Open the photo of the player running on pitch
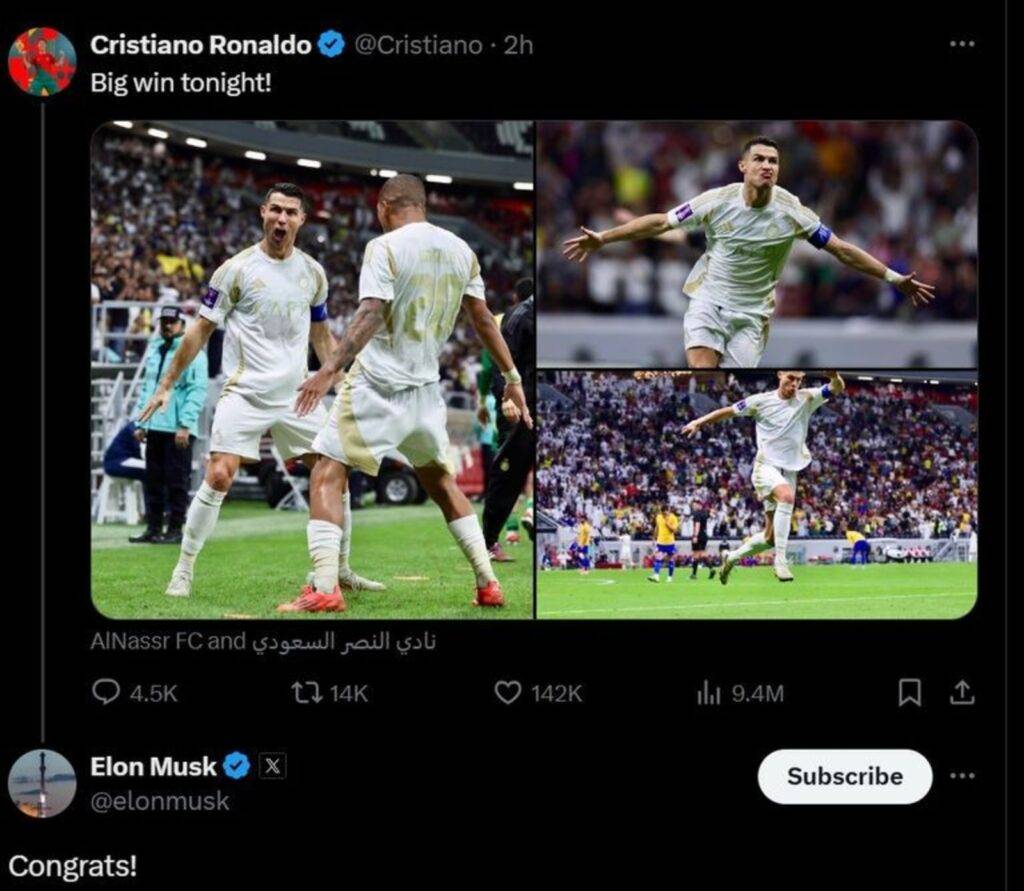 tap(757, 495)
